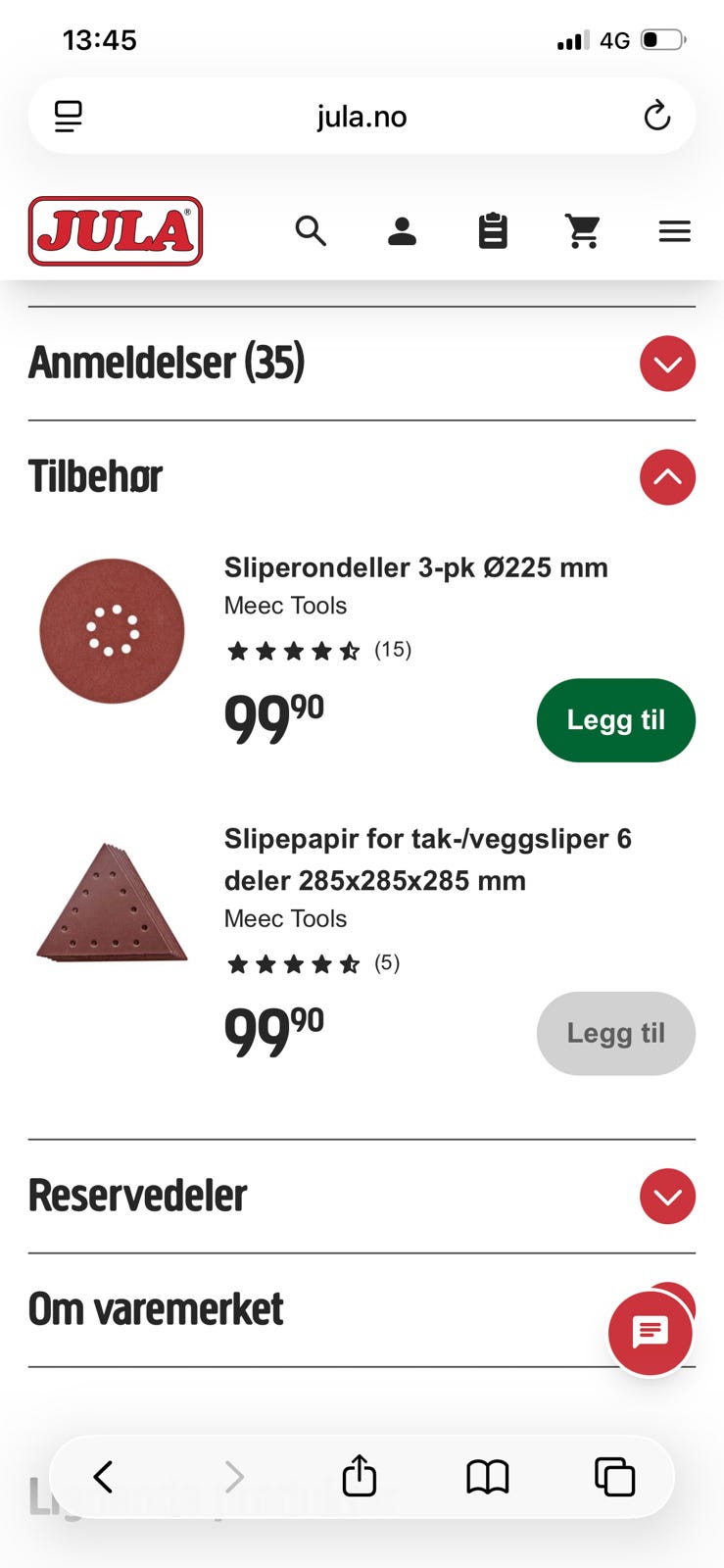Show open browser tabs
The image size is (724, 1568).
tap(615, 1477)
